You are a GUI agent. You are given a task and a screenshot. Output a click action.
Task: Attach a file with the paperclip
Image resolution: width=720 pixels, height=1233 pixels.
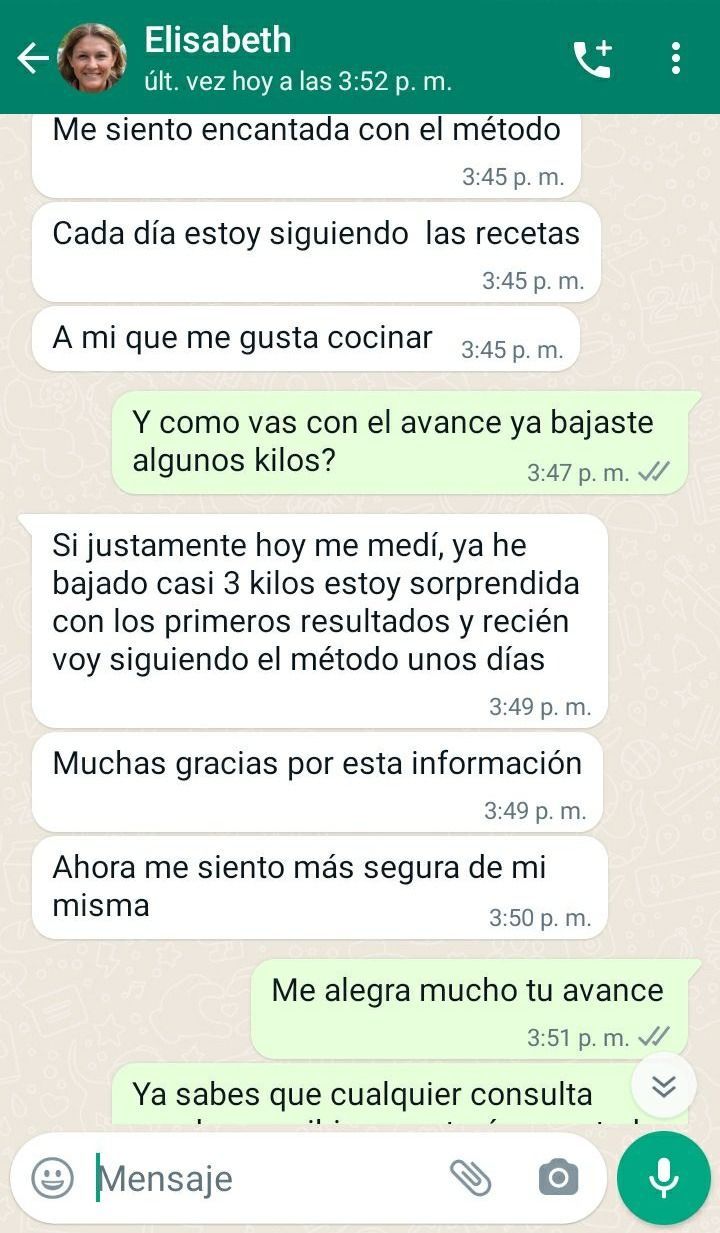[470, 1177]
